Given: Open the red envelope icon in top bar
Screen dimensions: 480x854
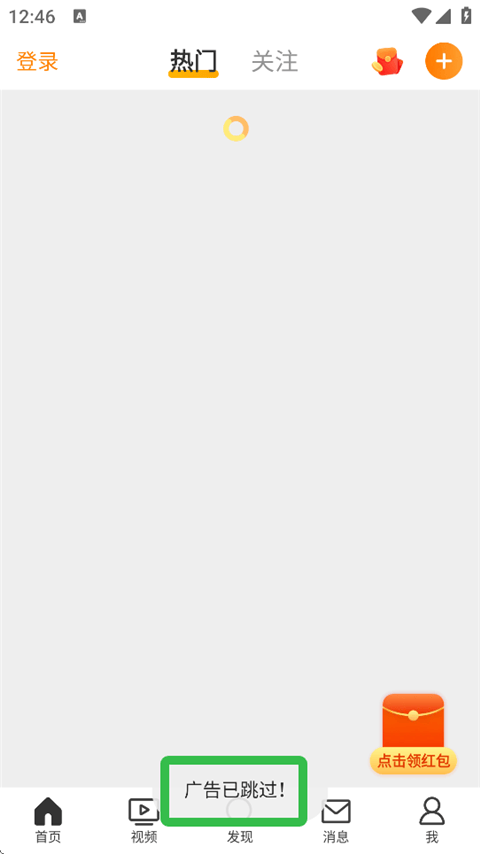Looking at the screenshot, I should pos(387,61).
